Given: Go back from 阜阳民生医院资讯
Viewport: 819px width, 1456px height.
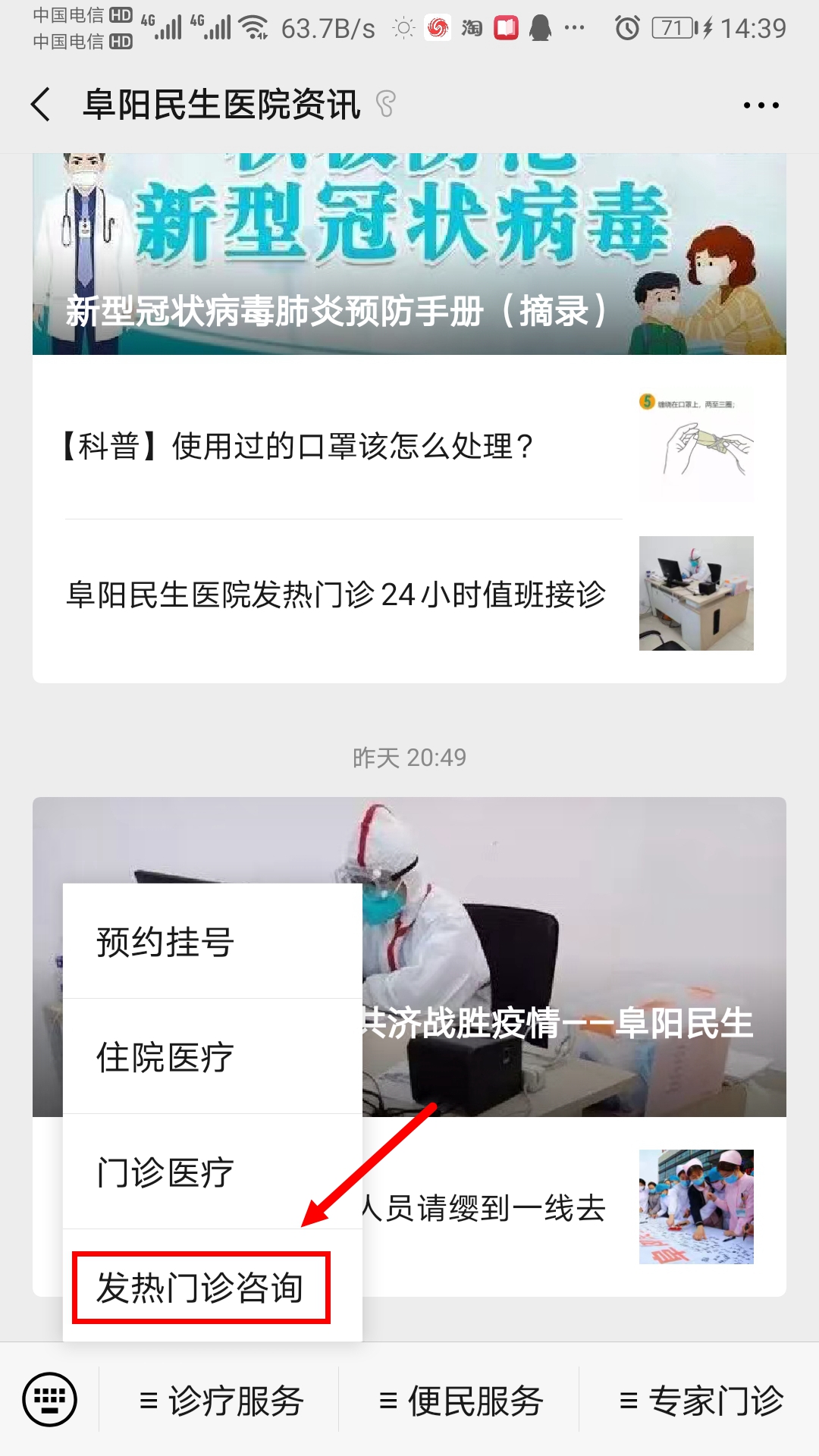Looking at the screenshot, I should (42, 105).
